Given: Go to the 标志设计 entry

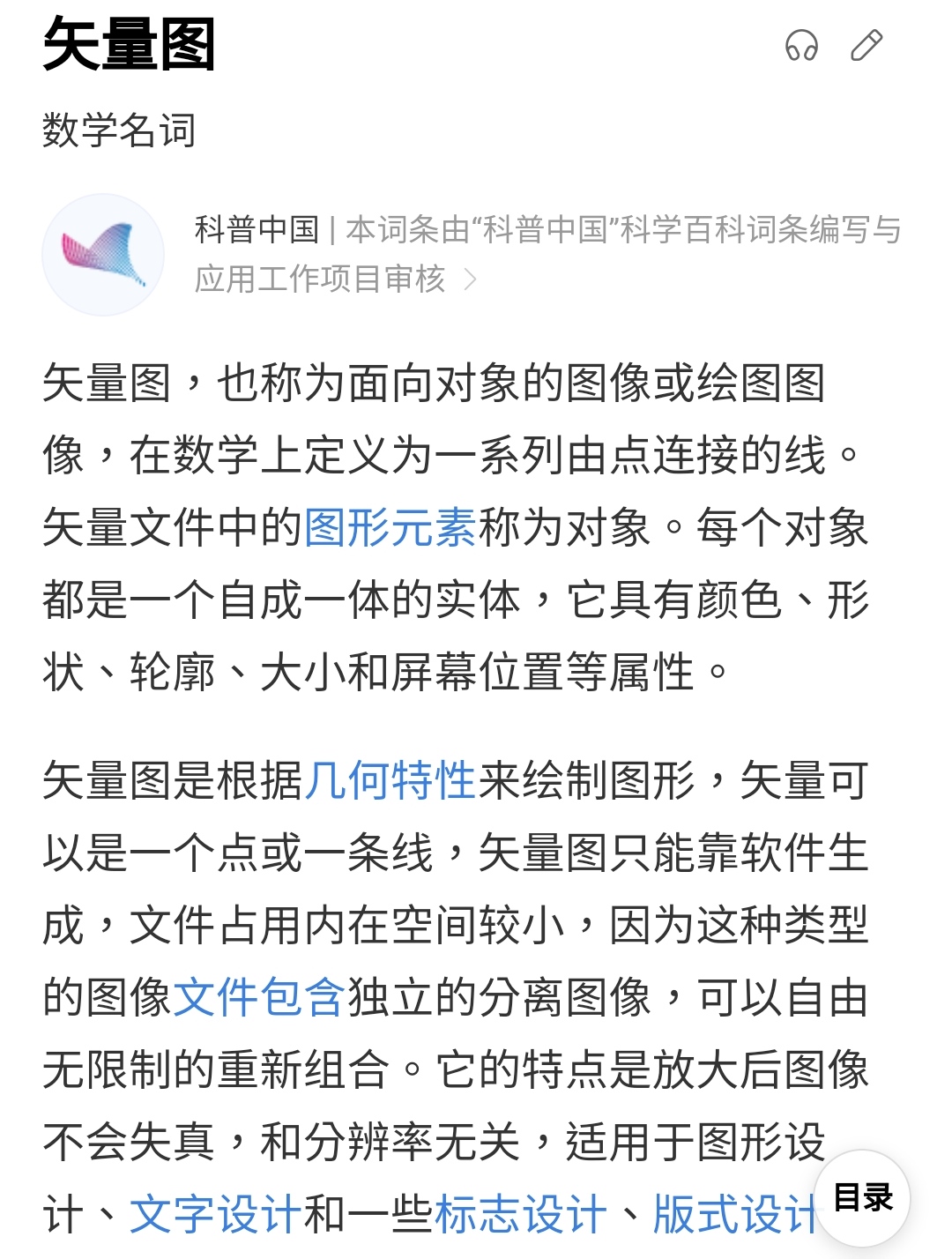Looking at the screenshot, I should (520, 1214).
